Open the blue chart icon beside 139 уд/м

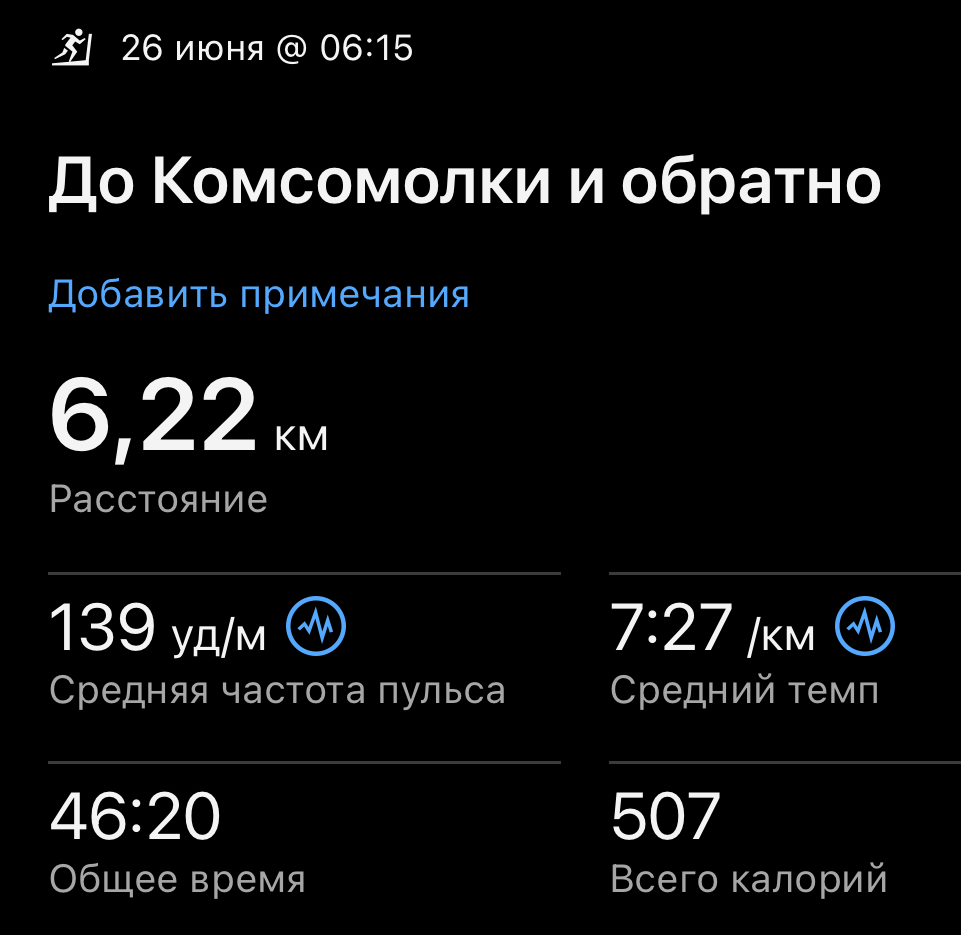pyautogui.click(x=316, y=628)
